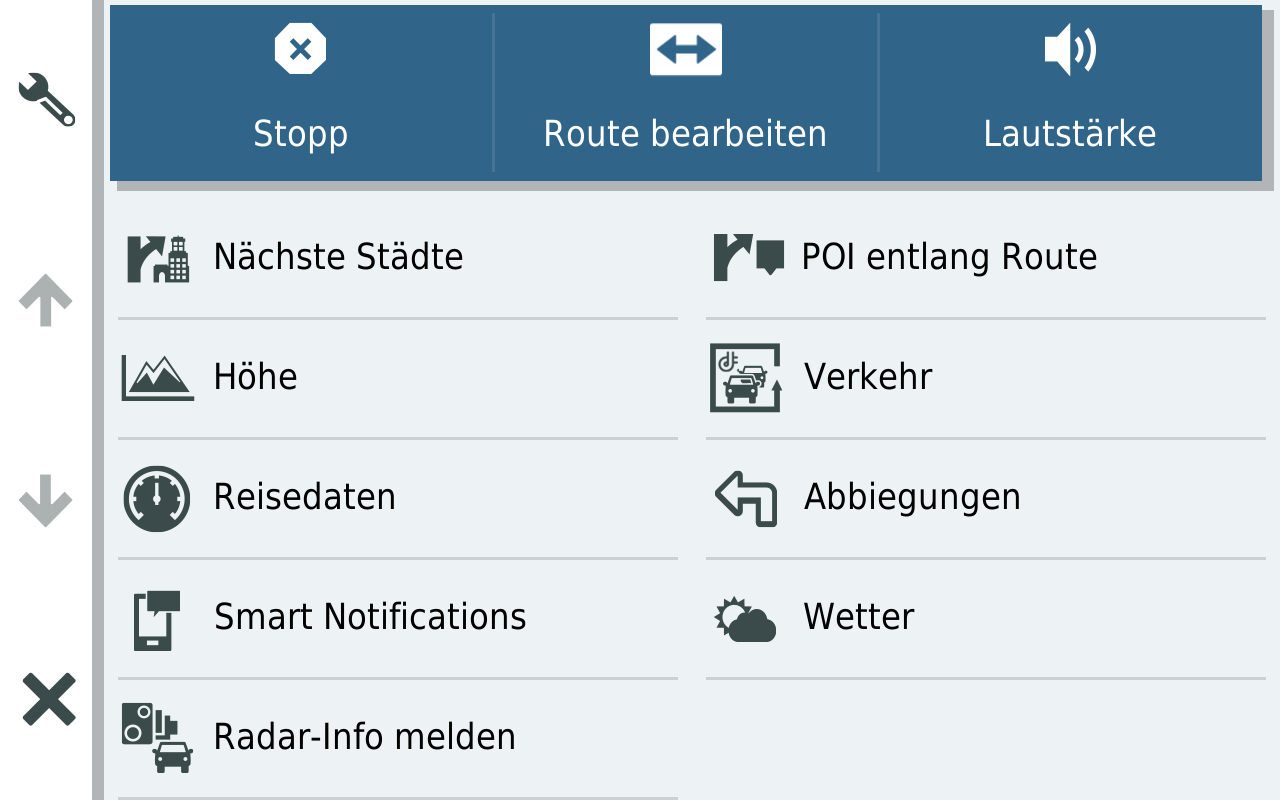The height and width of the screenshot is (800, 1280).
Task: Select Radar-Info melden
Action: click(397, 738)
